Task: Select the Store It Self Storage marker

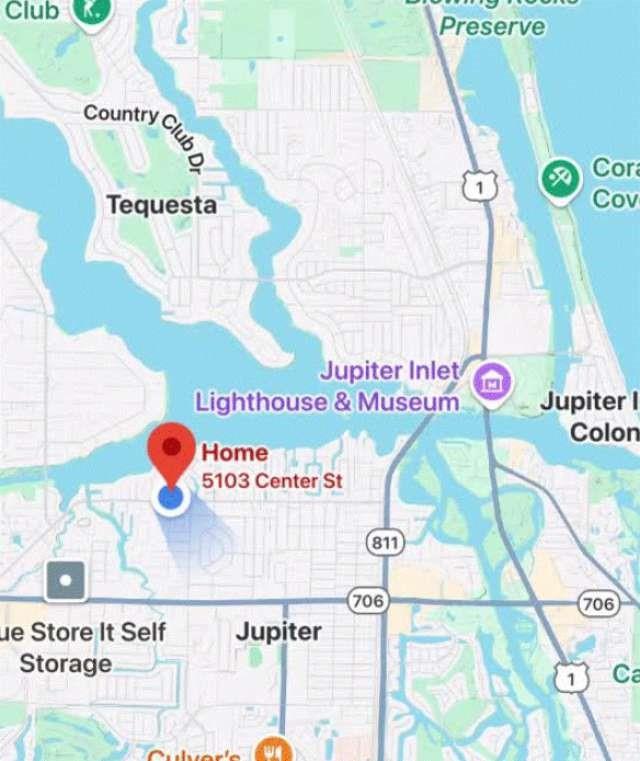Action: click(x=66, y=581)
